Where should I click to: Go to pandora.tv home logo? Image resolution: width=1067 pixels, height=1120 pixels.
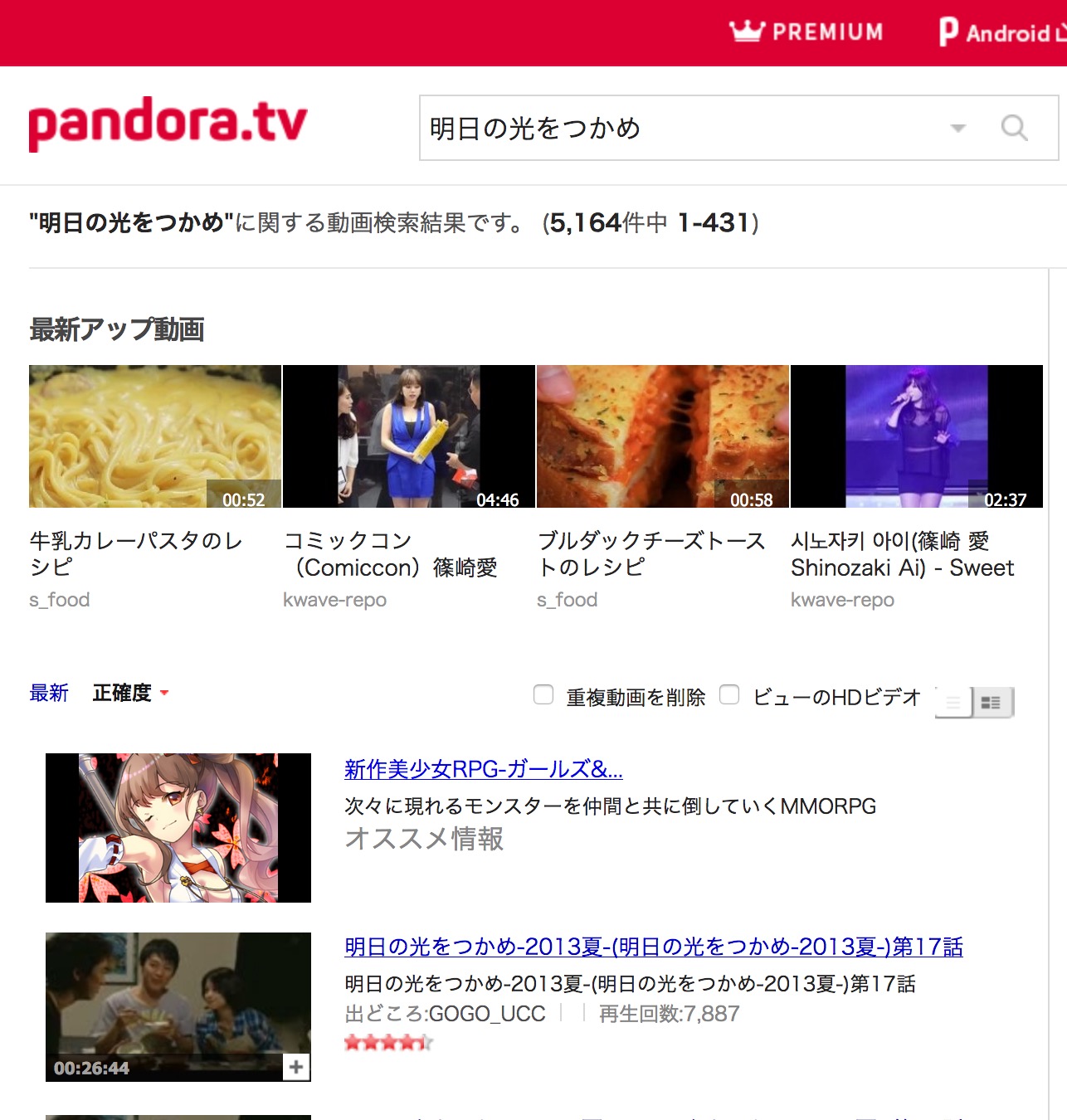point(168,123)
